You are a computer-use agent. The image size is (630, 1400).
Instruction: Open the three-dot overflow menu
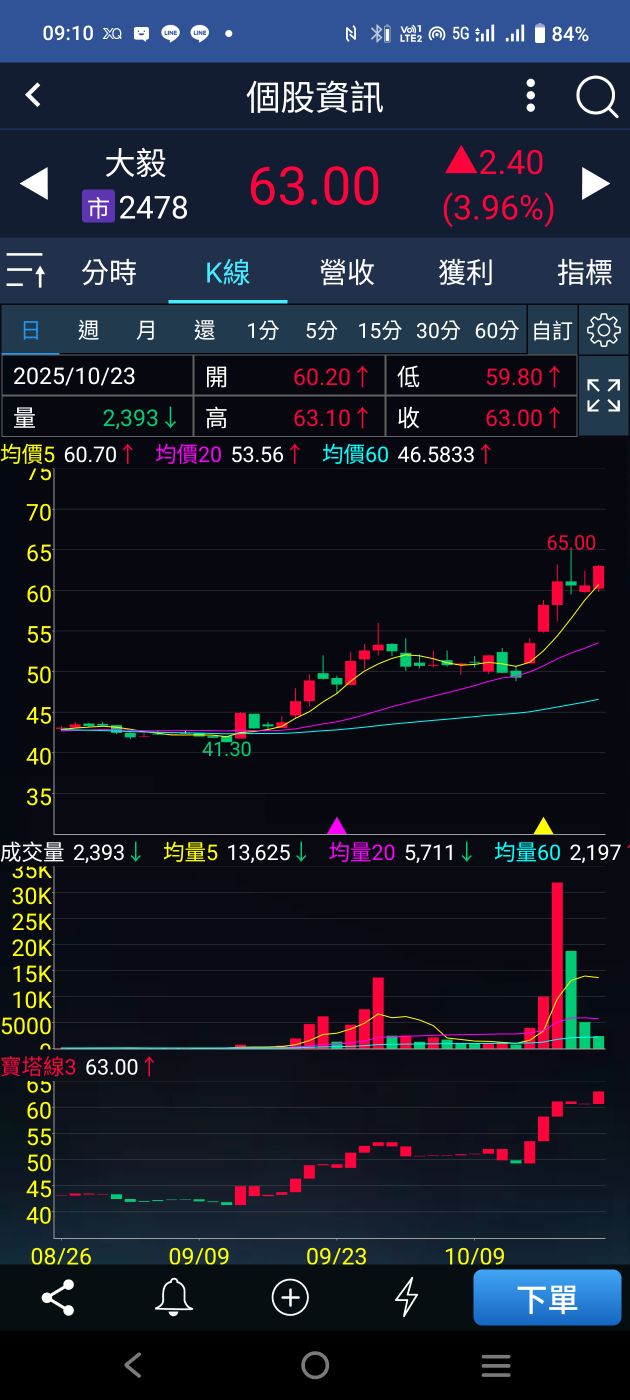(531, 97)
